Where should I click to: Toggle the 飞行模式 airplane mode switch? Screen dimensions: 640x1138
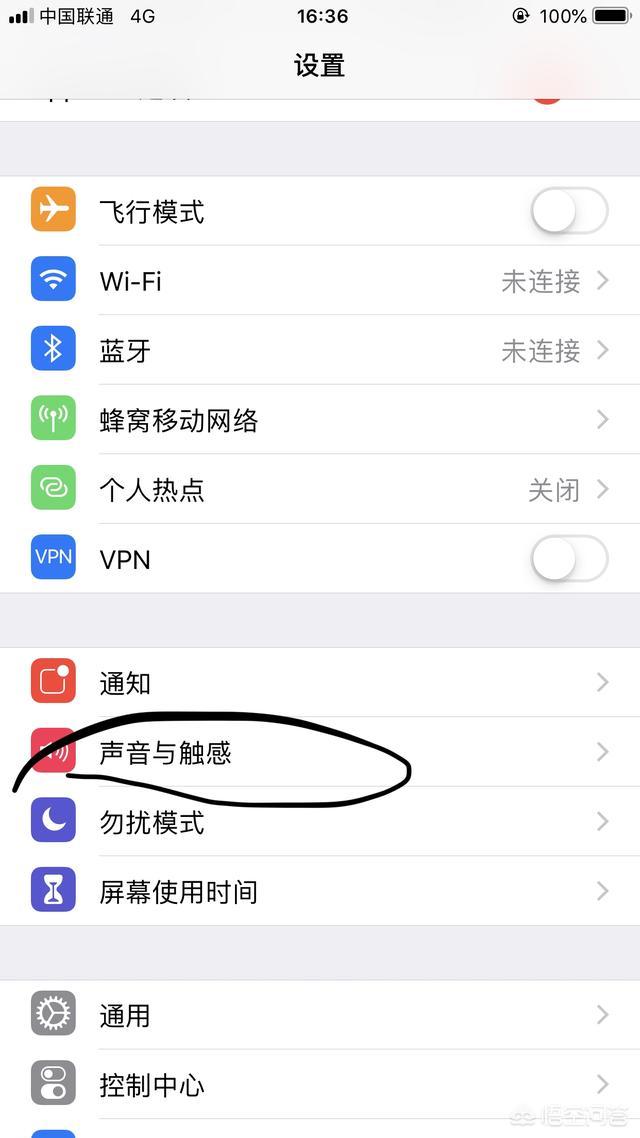pos(569,212)
